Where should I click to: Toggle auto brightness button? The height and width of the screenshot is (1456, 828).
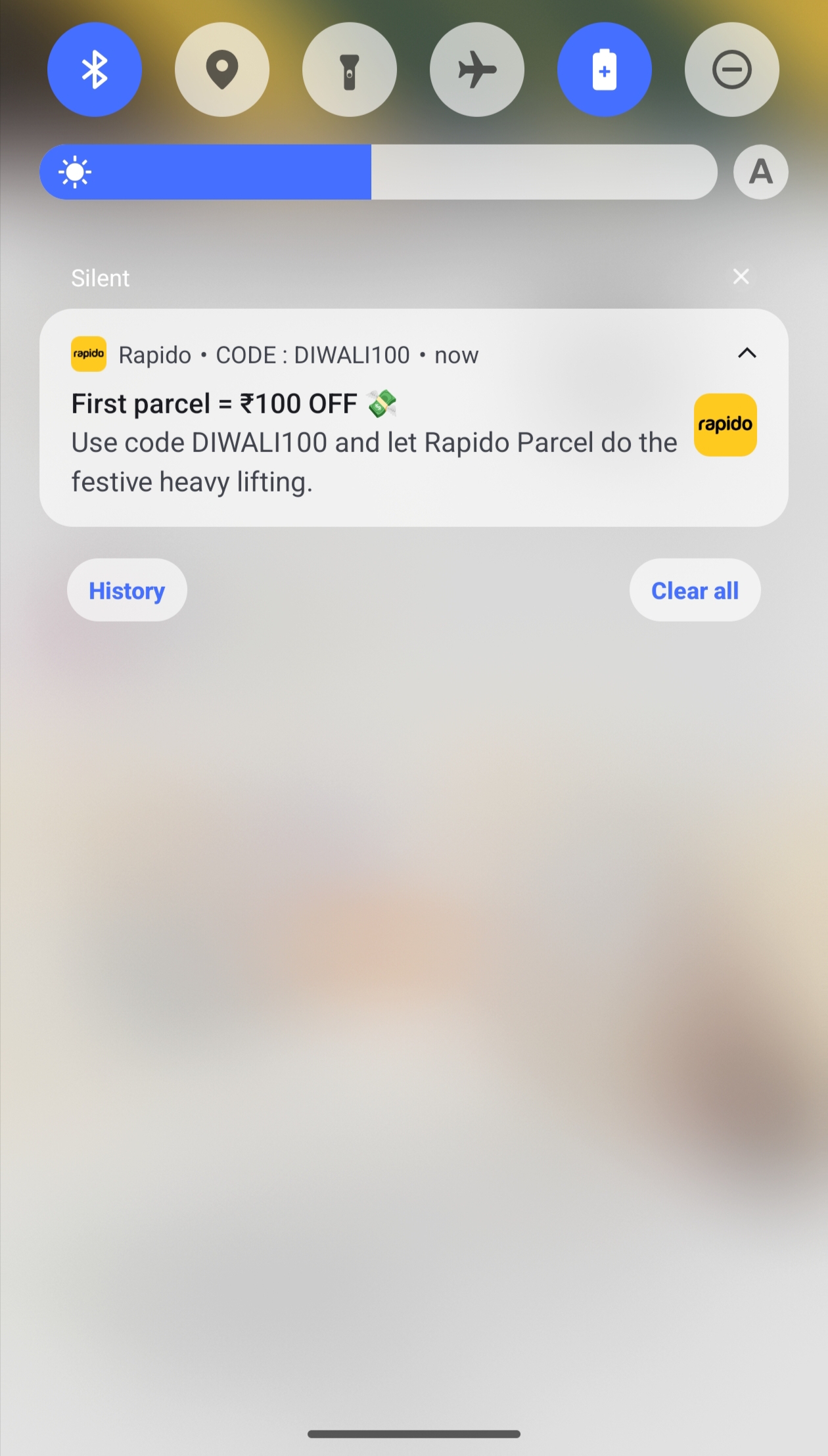[x=761, y=172]
